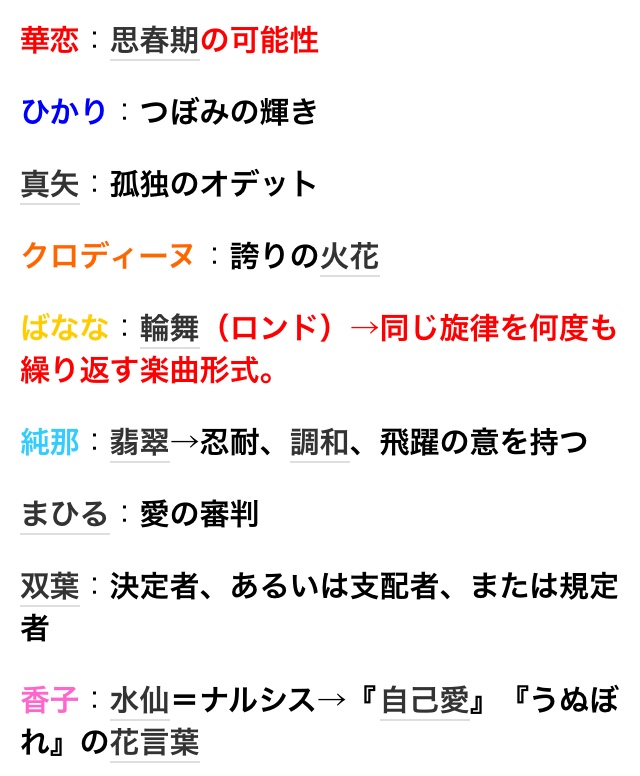Open the 思春期 keyword link
The image size is (640, 776).
coord(154,41)
